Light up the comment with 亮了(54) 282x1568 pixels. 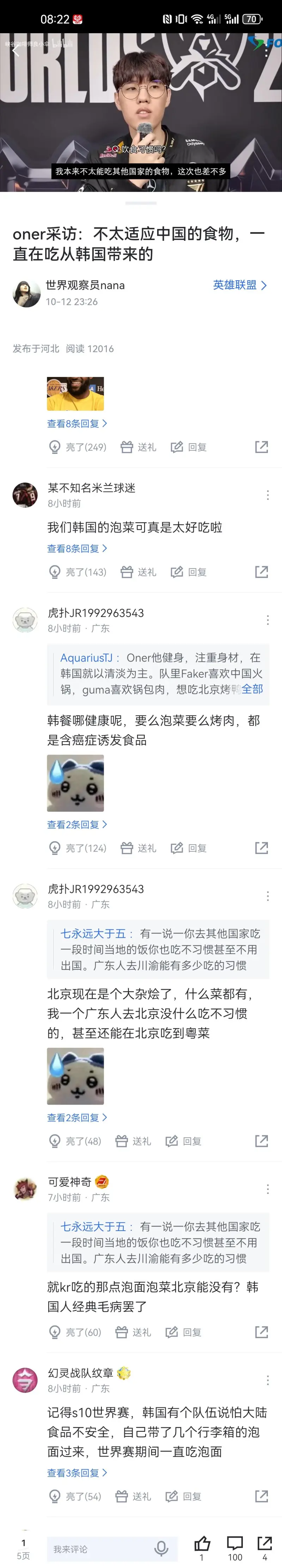tap(75, 1497)
